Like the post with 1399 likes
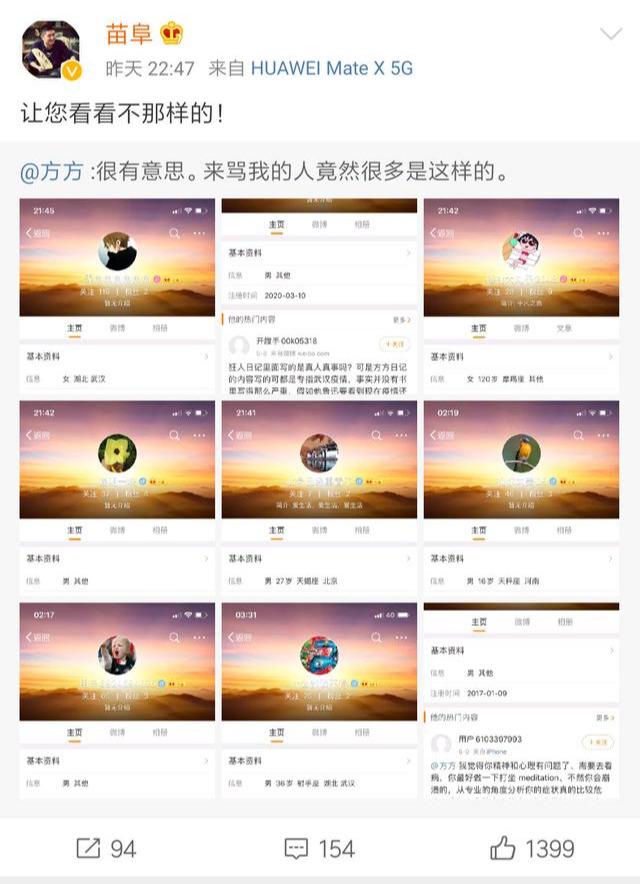 [x=532, y=849]
